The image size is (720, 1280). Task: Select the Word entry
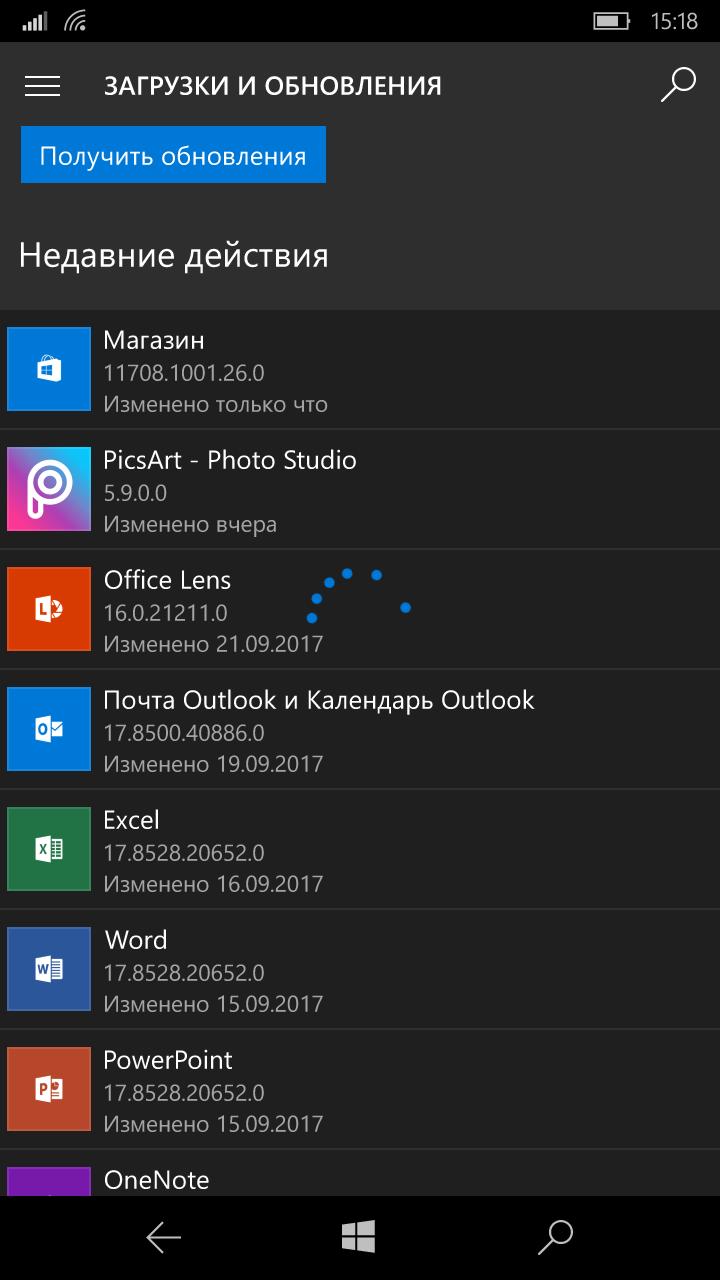coord(360,970)
